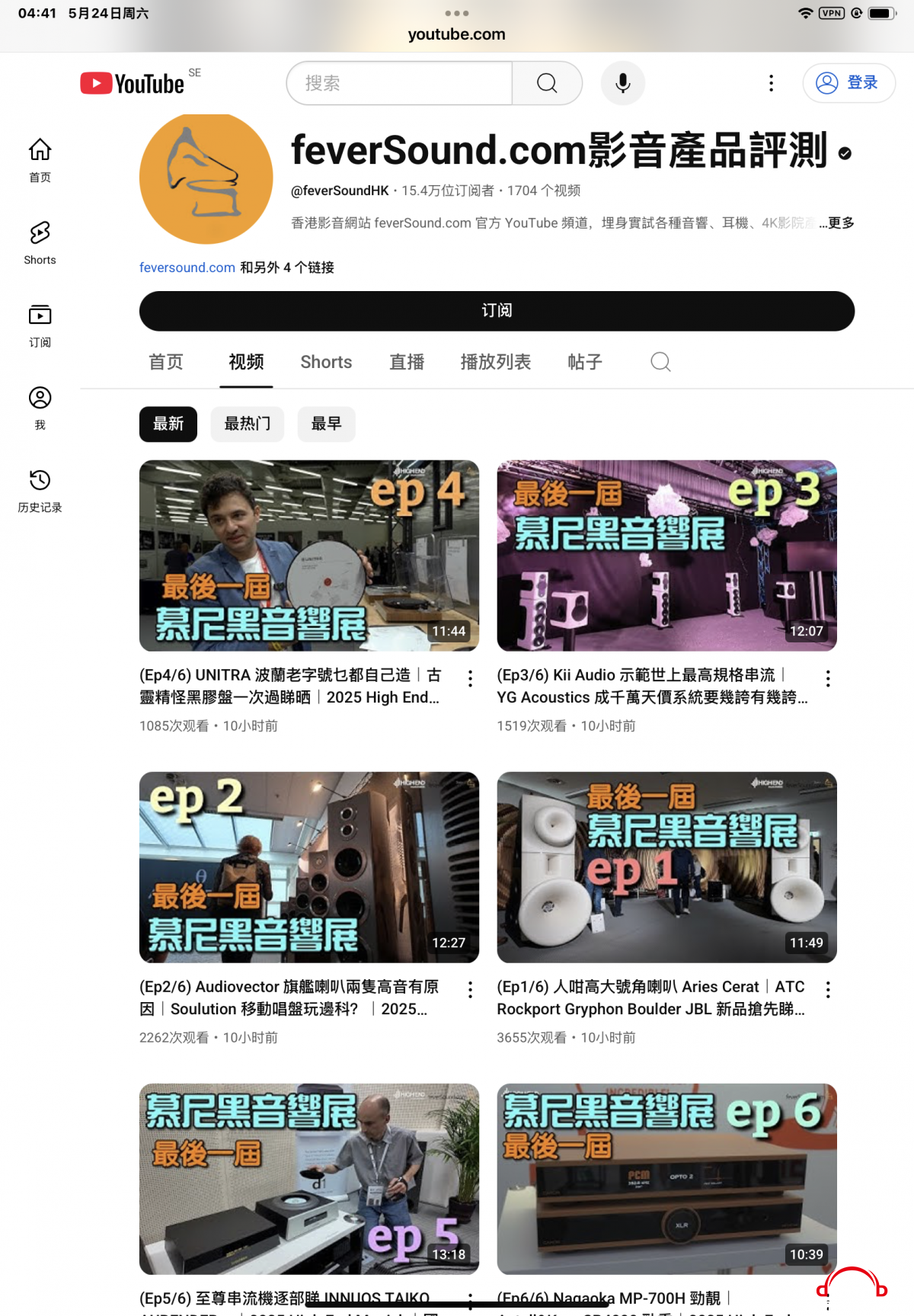Open the channel's 帖子 tab
This screenshot has width=914, height=1316.
(x=584, y=362)
